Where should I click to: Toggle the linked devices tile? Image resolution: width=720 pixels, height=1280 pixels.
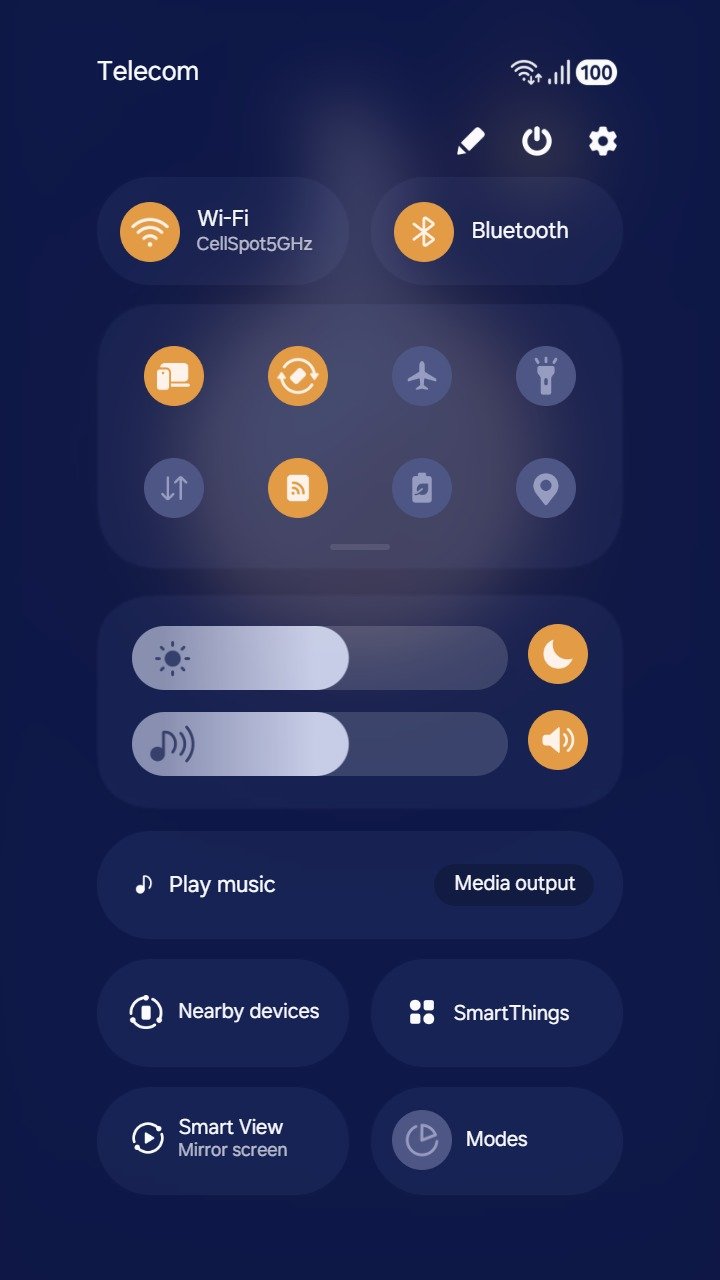point(174,377)
